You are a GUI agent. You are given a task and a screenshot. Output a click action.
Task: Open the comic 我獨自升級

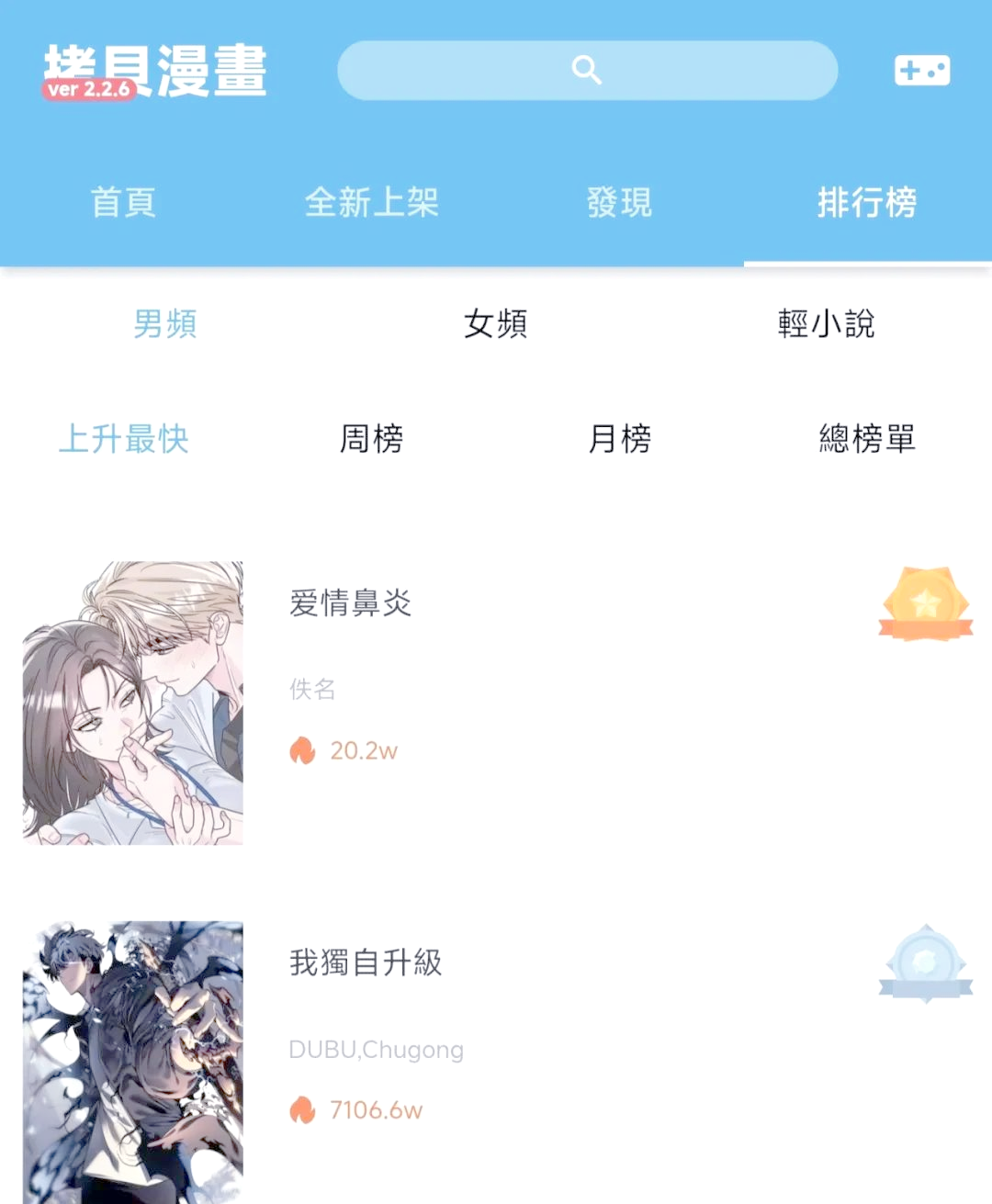[366, 962]
